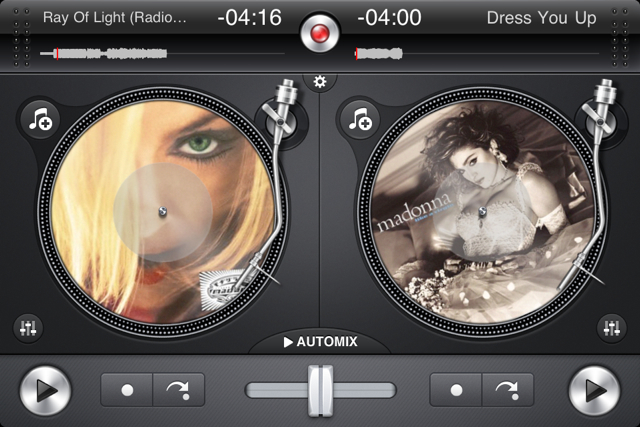Jump to cue point on left deck
This screenshot has width=640, height=427.
click(x=178, y=390)
